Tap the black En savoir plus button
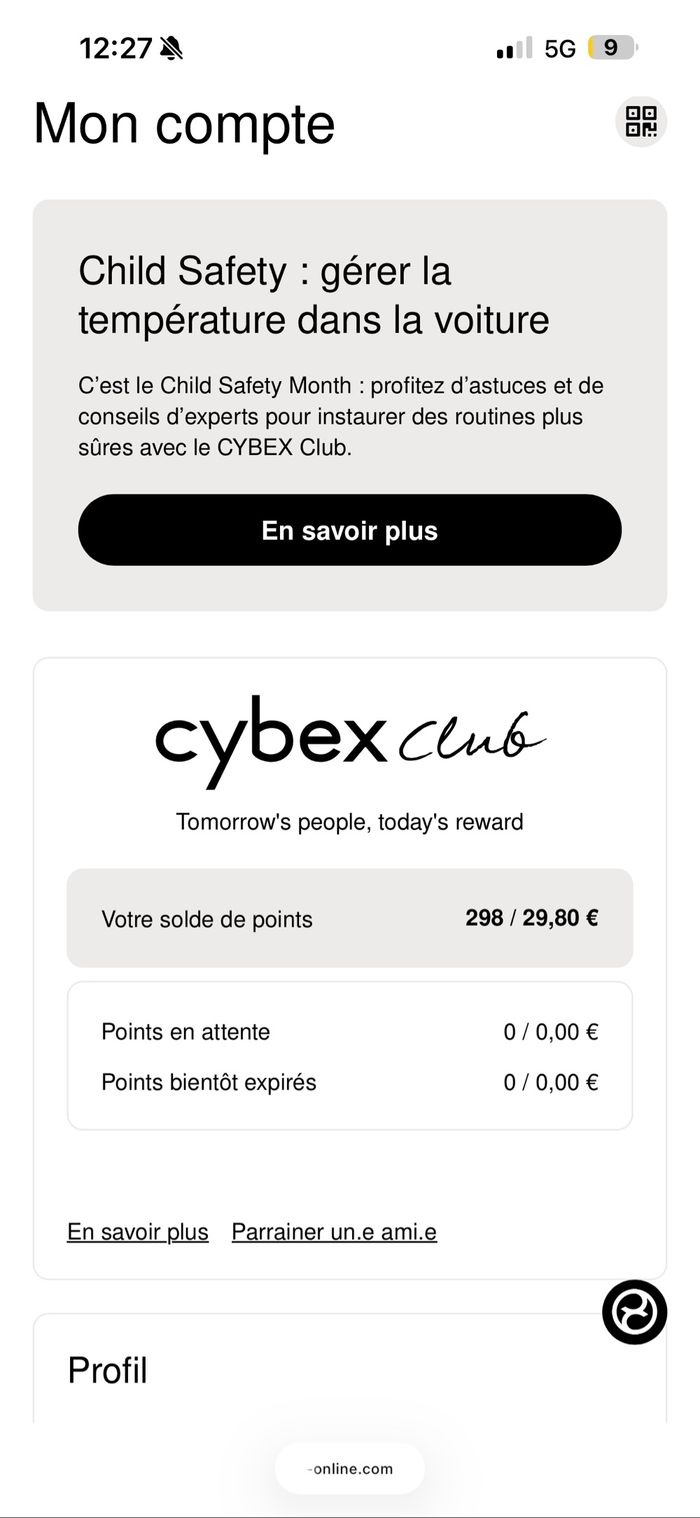 pos(350,530)
